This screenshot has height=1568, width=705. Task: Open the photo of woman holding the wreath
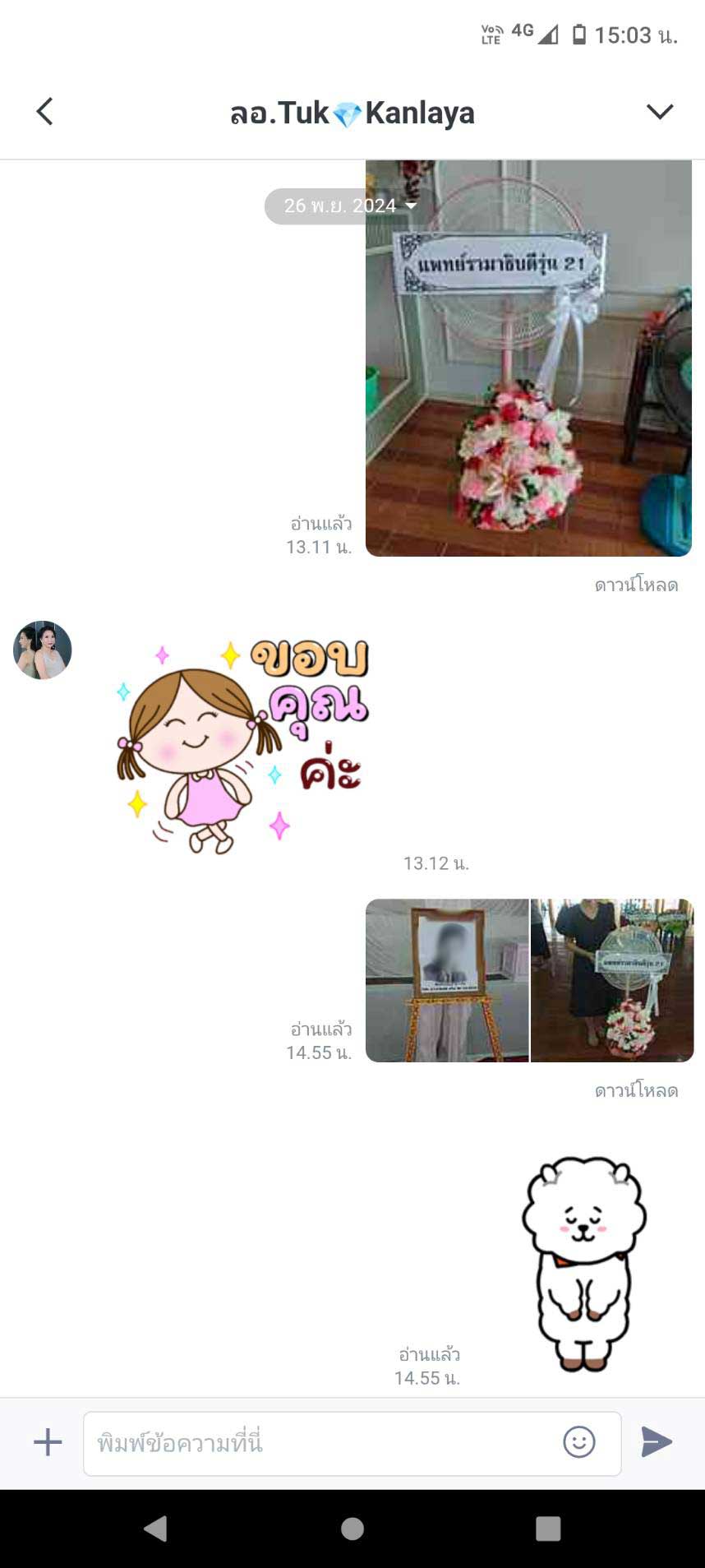[x=612, y=982]
